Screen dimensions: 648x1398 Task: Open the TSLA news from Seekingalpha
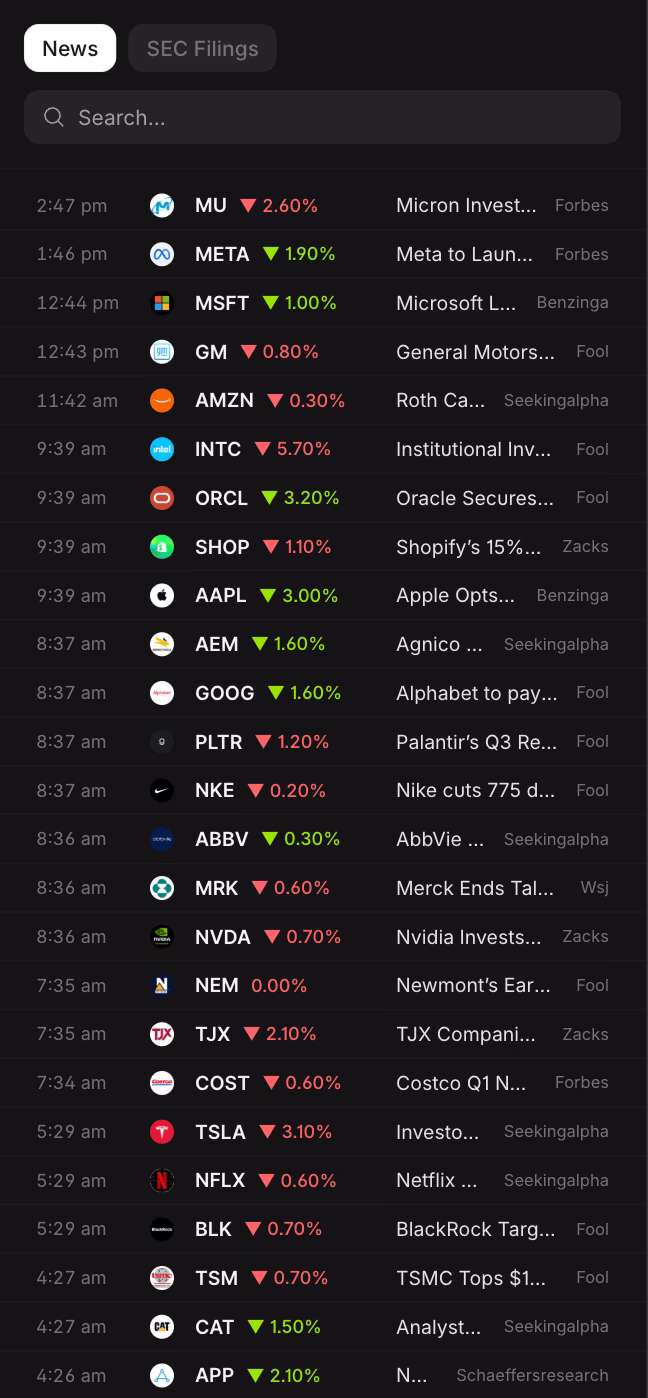pos(437,1132)
